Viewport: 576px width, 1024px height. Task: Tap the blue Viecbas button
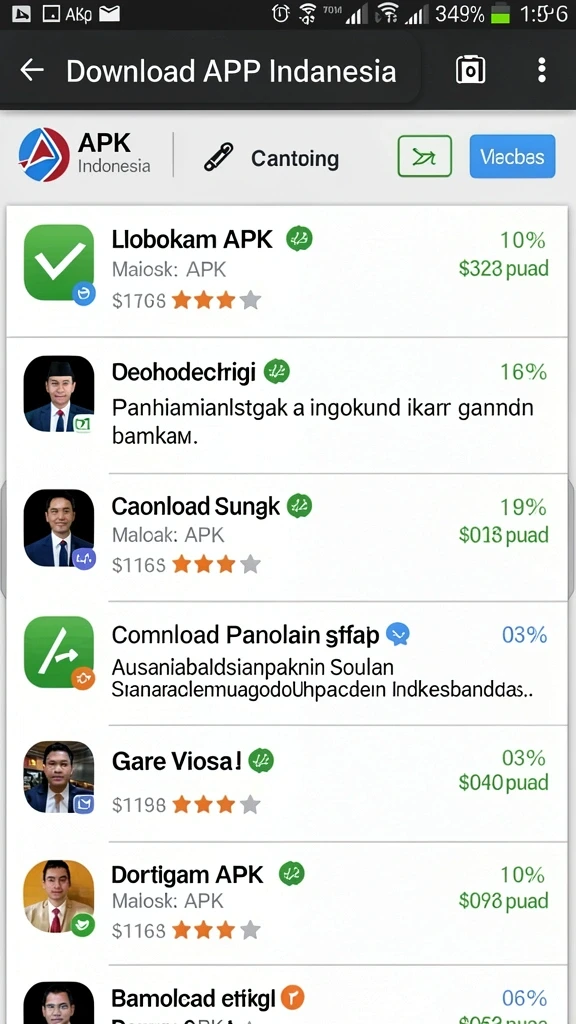(x=512, y=157)
